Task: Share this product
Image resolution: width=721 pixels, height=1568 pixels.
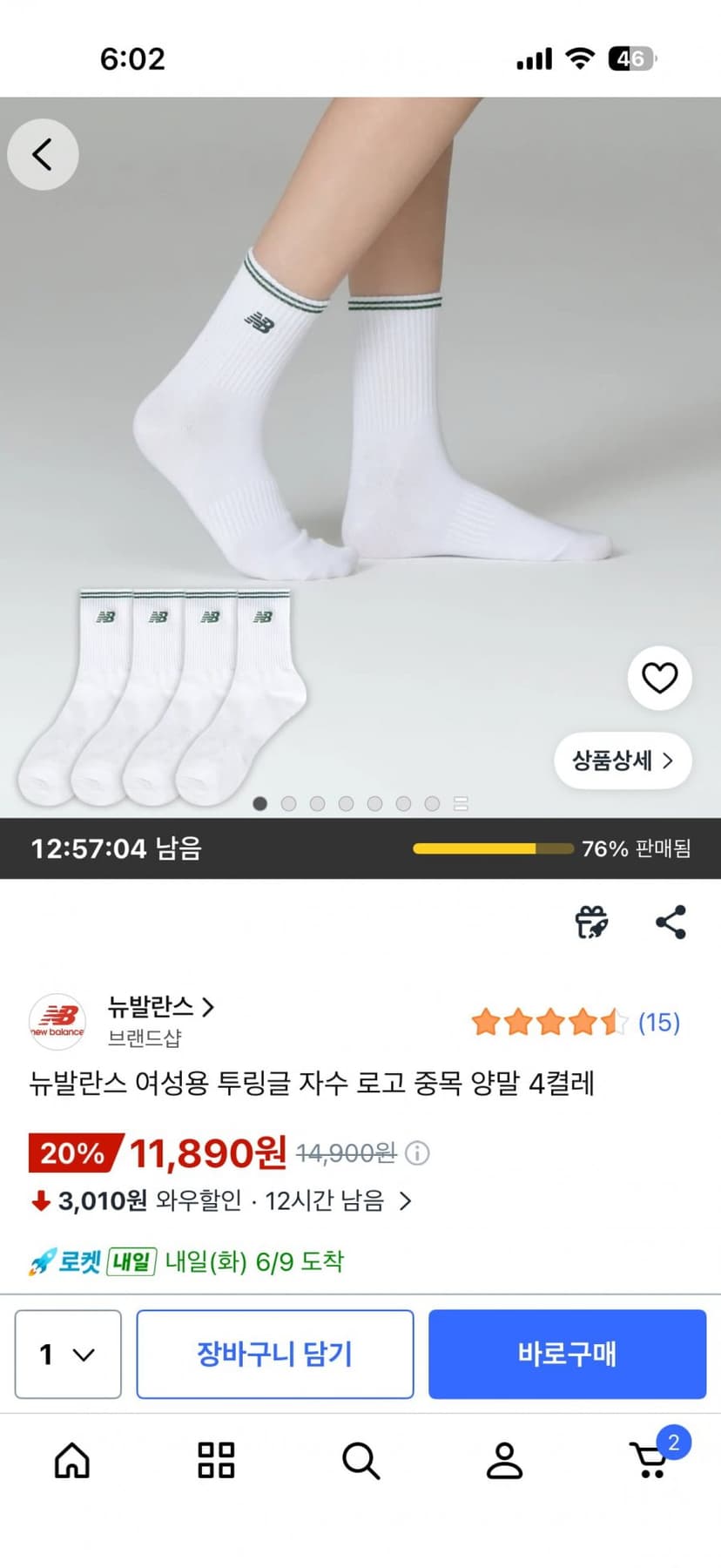Action: point(670,922)
